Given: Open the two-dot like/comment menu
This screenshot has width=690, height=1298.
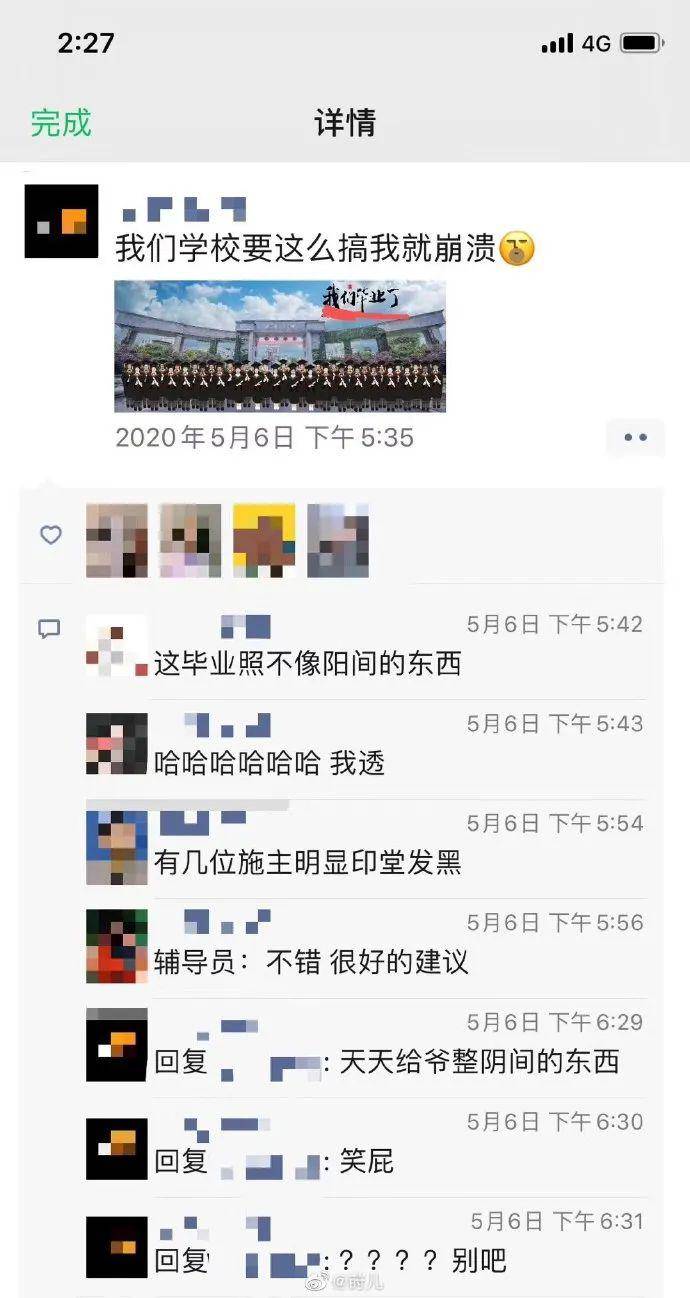Looking at the screenshot, I should pos(635,437).
